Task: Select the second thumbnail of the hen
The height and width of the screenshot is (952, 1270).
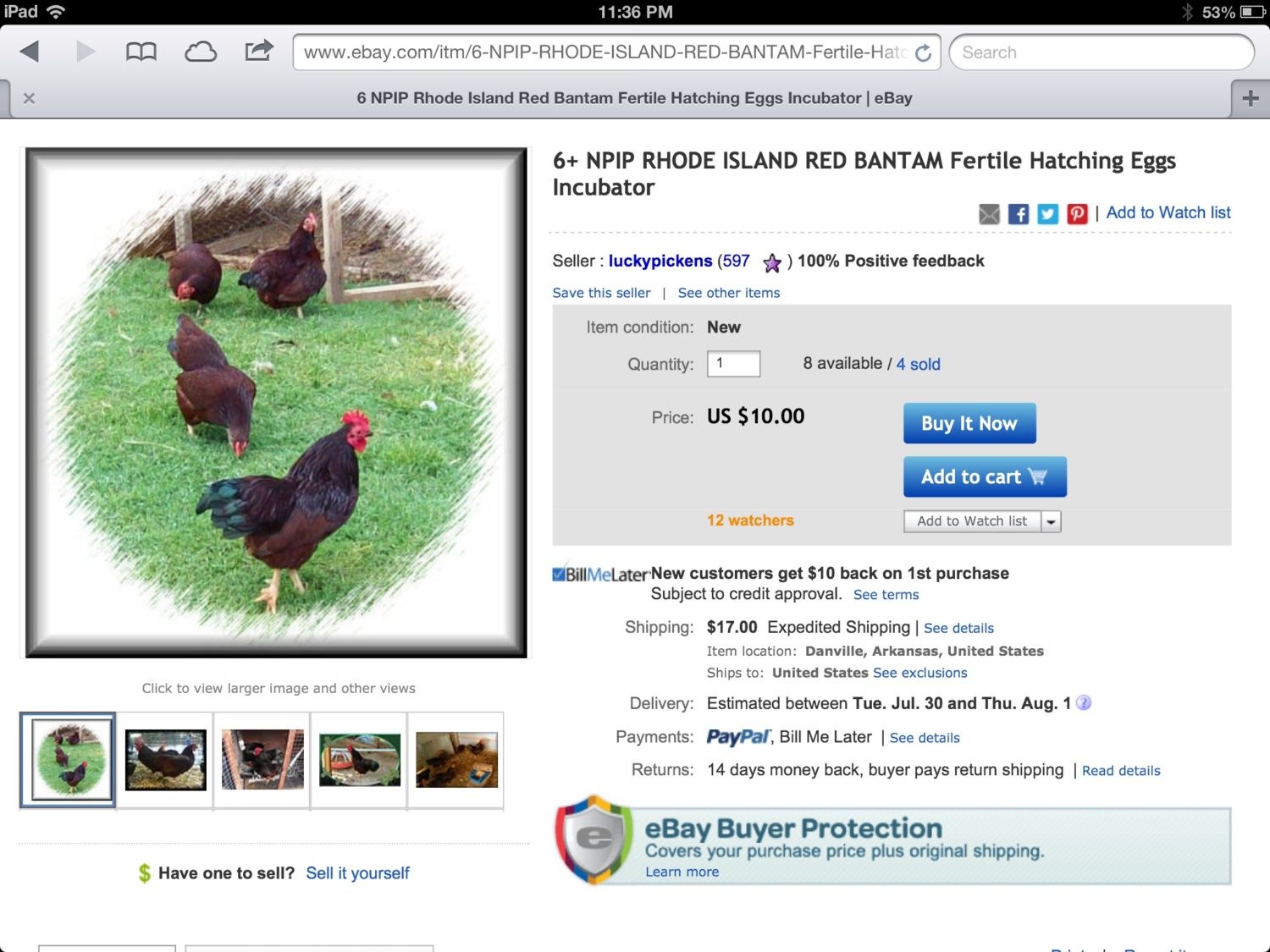Action: pos(165,760)
